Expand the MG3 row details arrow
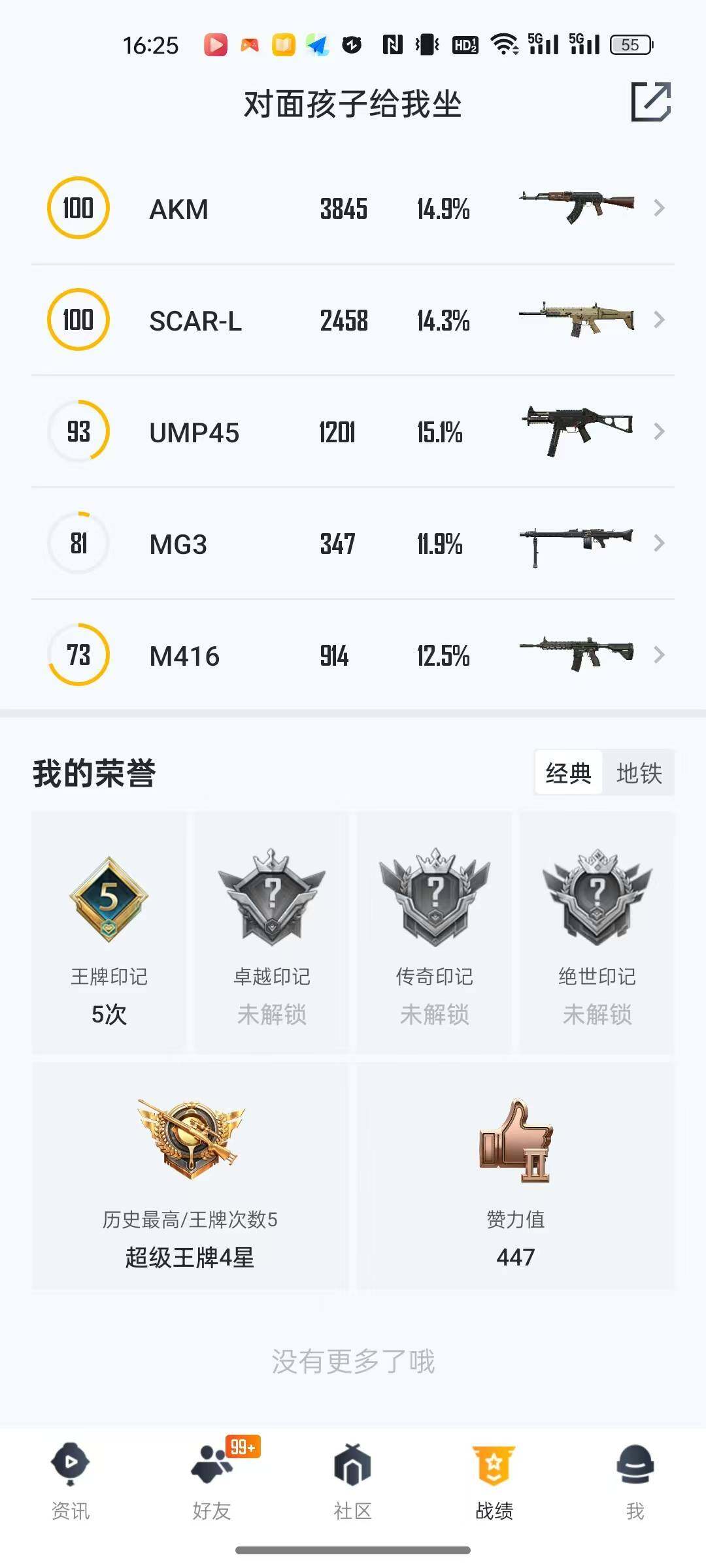Viewport: 706px width, 1568px height. coord(659,544)
